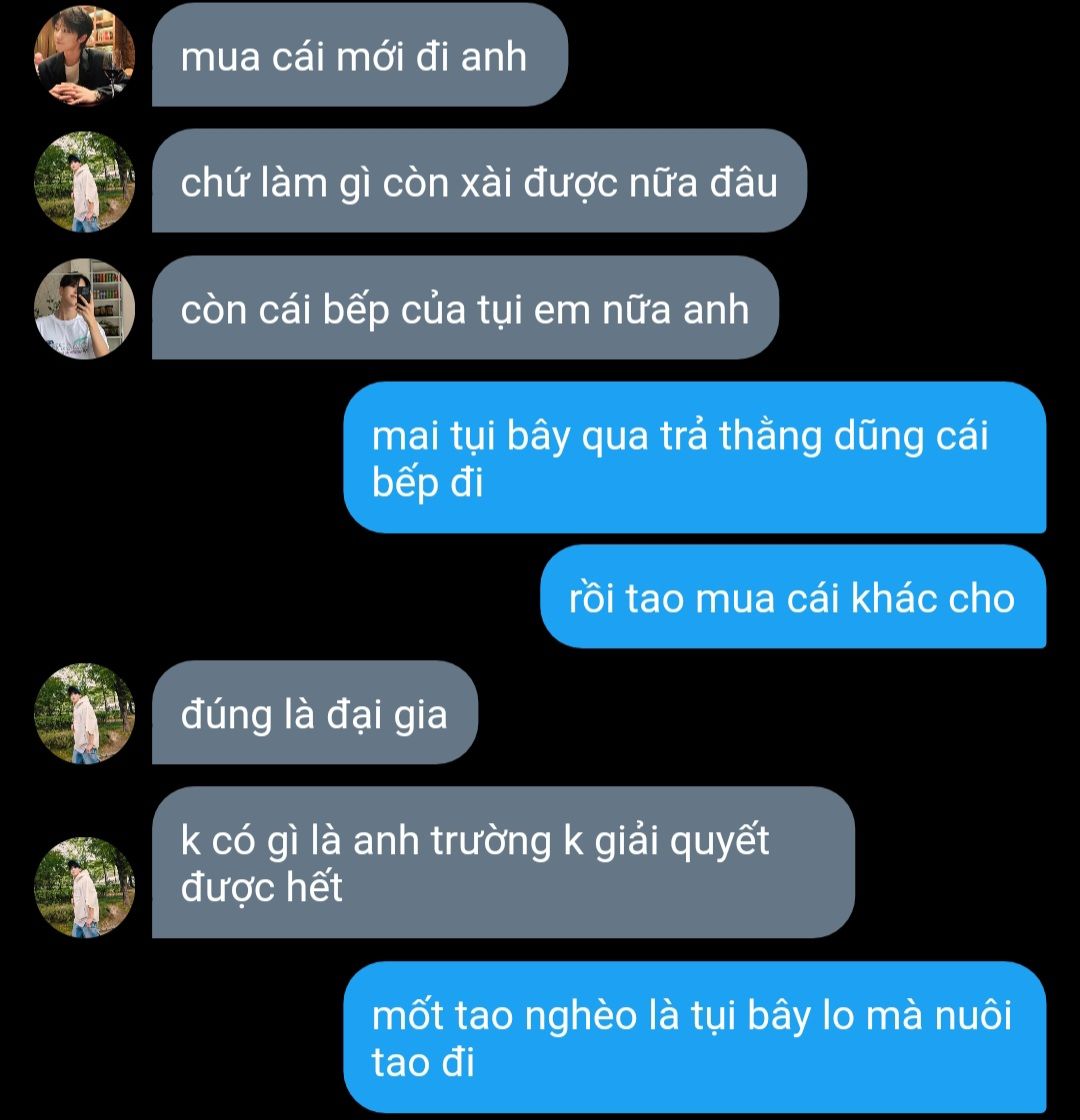View profile of "còn cái bếp" sender

(x=84, y=308)
